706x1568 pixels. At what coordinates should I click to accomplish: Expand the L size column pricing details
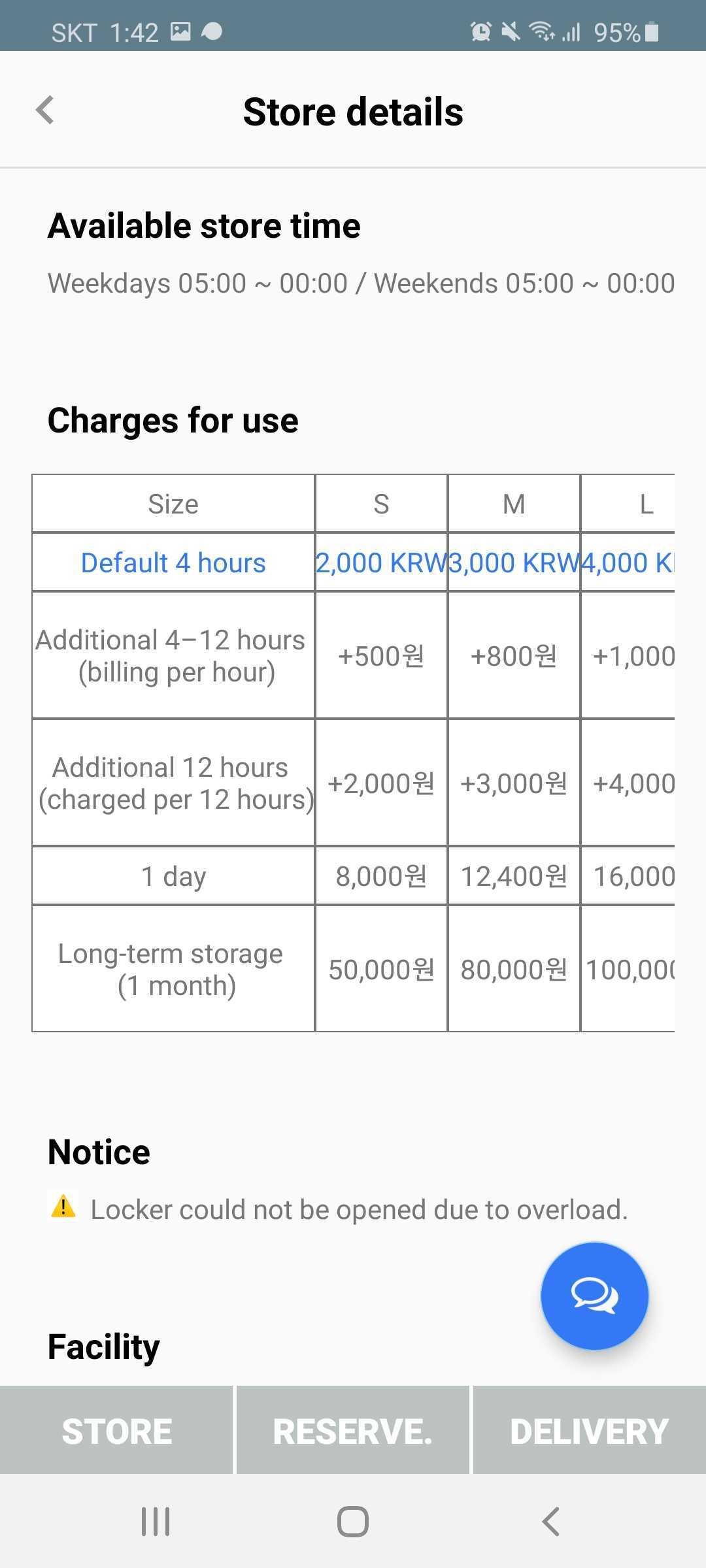tap(645, 503)
